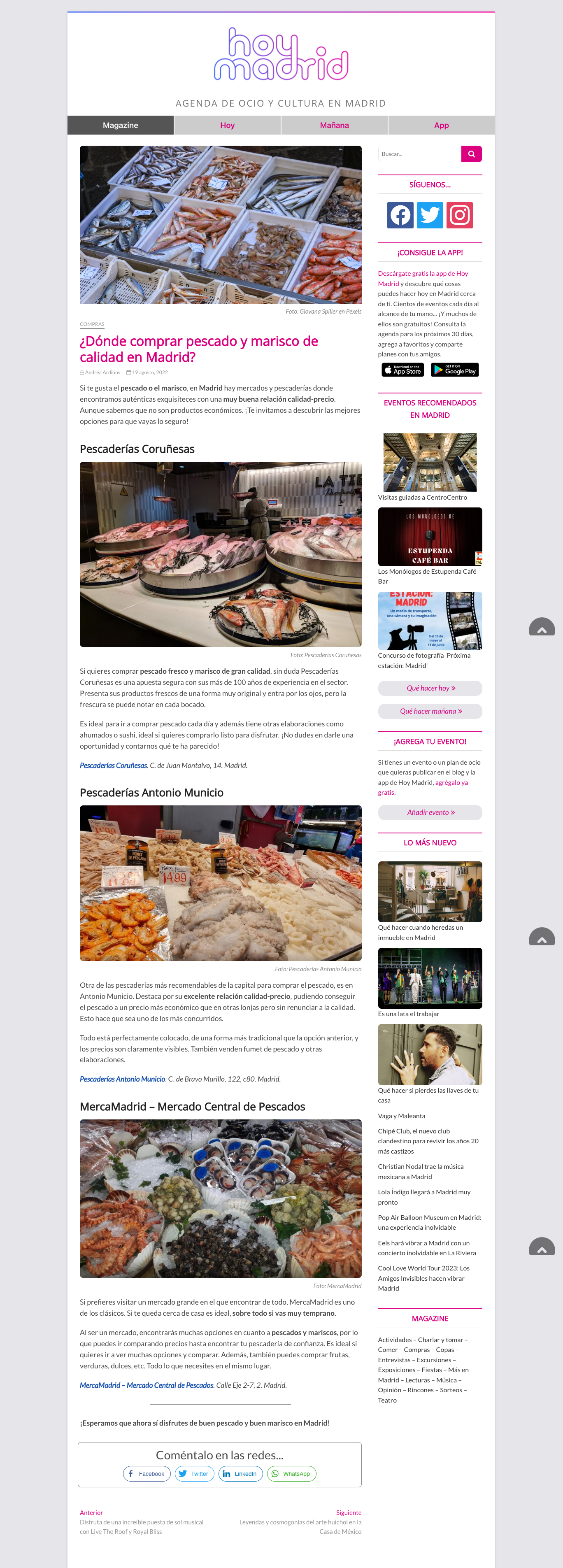563x1568 pixels.
Task: Go to the Siguiente post
Action: pyautogui.click(x=349, y=1512)
